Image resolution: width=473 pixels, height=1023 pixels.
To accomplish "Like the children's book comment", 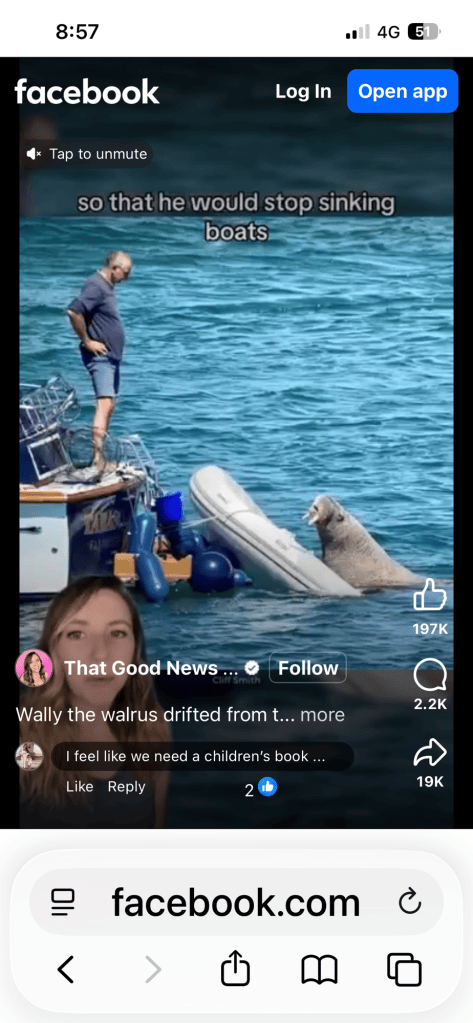I will click(80, 787).
